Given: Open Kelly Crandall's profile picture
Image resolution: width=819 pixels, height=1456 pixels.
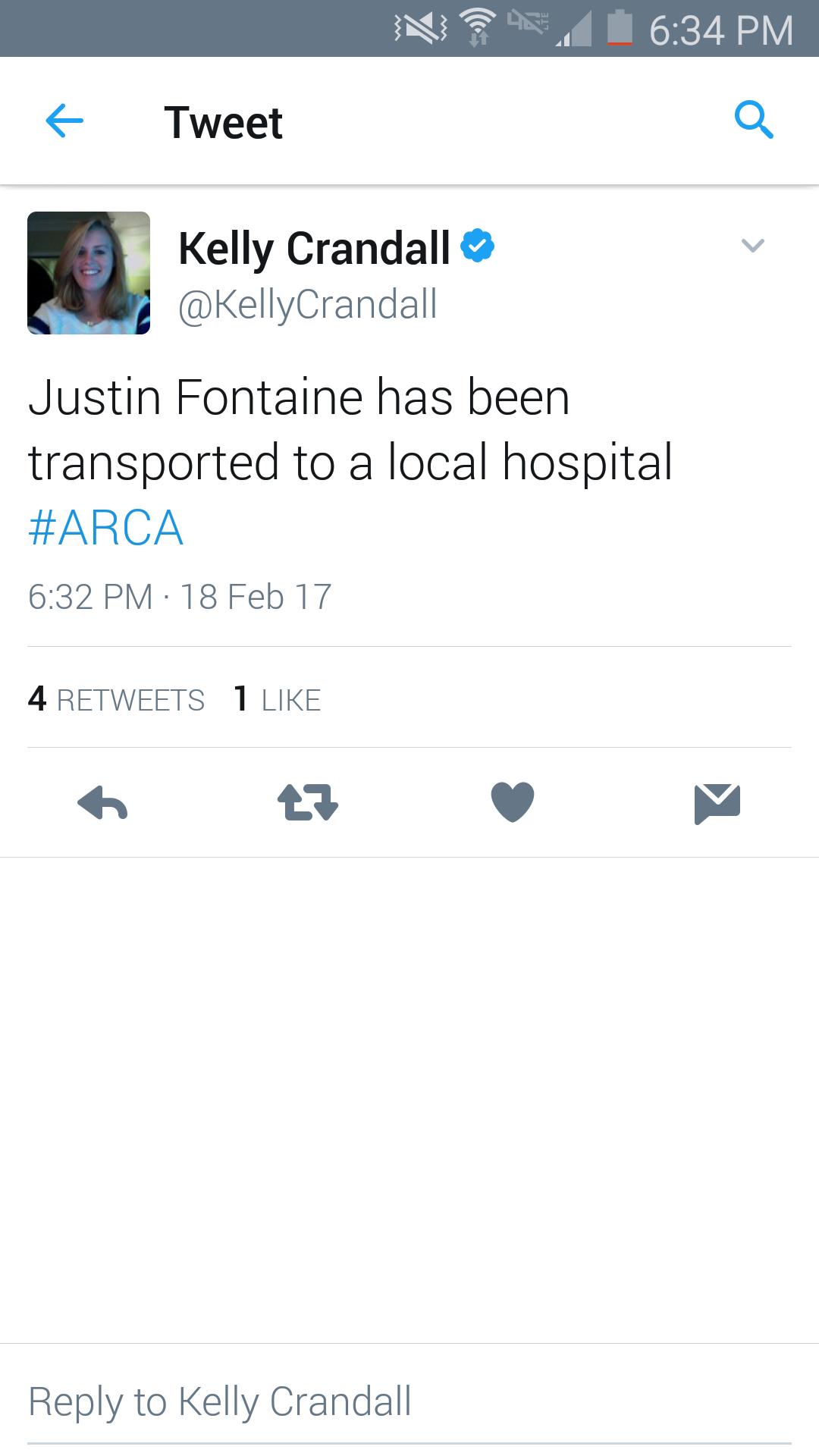Looking at the screenshot, I should pyautogui.click(x=89, y=273).
